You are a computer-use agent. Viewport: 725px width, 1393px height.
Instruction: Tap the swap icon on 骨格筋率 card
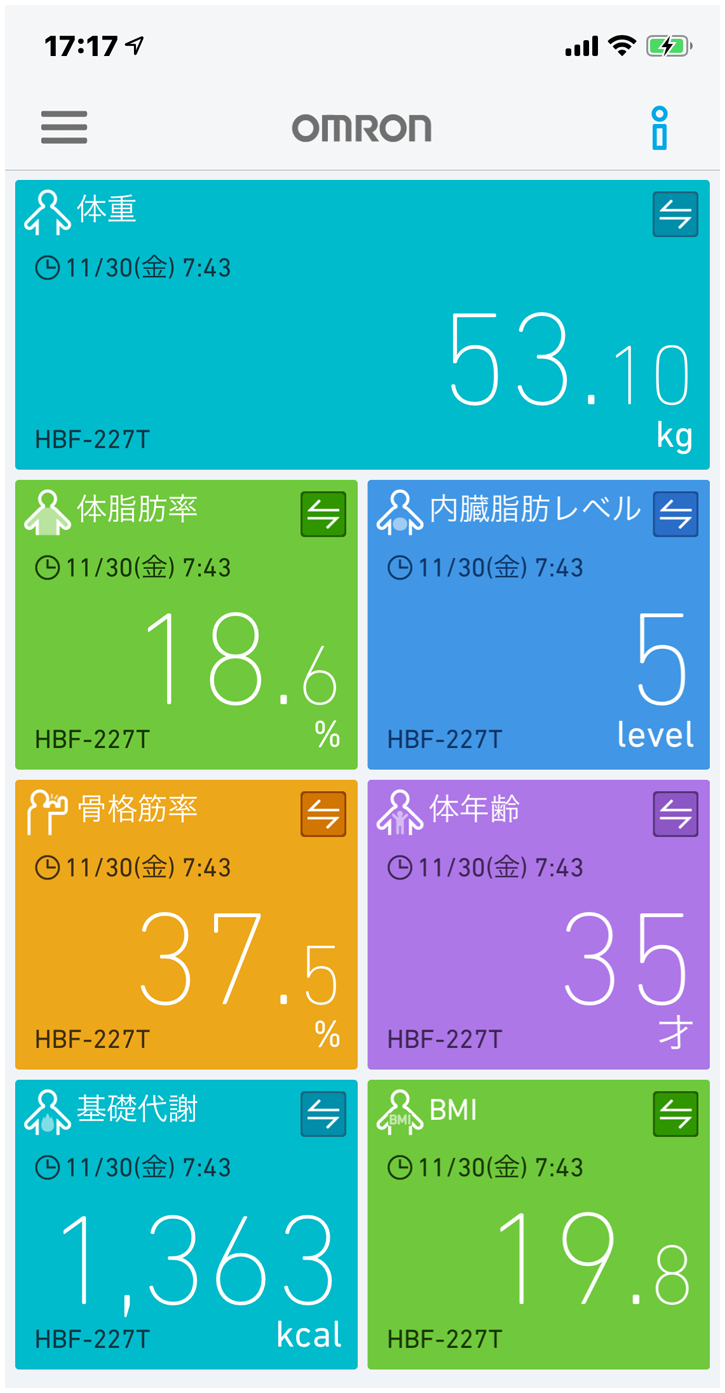pos(323,814)
